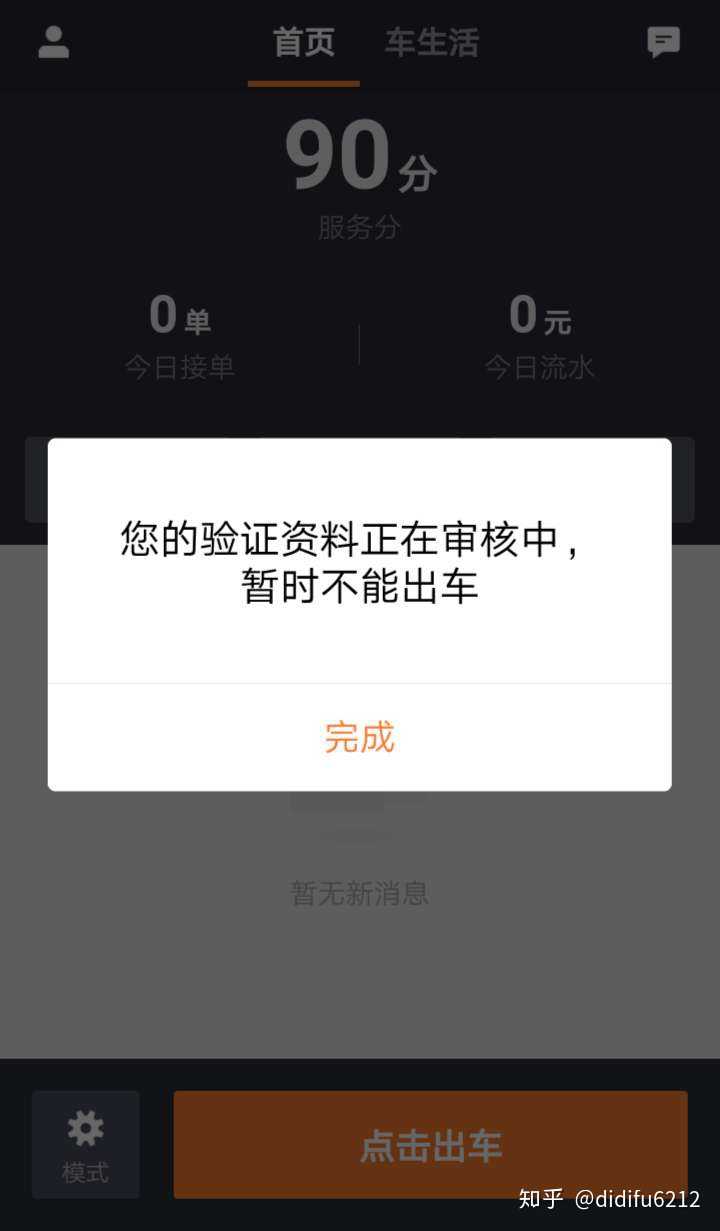Screen dimensions: 720x1231
Task: Open the profile icon
Action: [54, 42]
